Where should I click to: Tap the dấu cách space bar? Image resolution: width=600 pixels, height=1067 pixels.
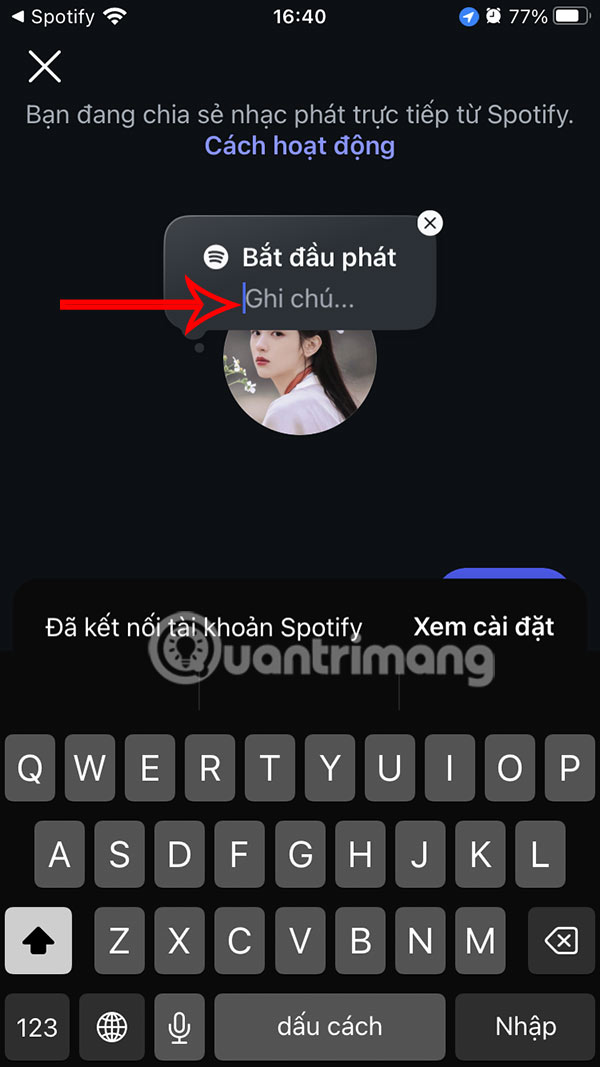(x=330, y=1026)
